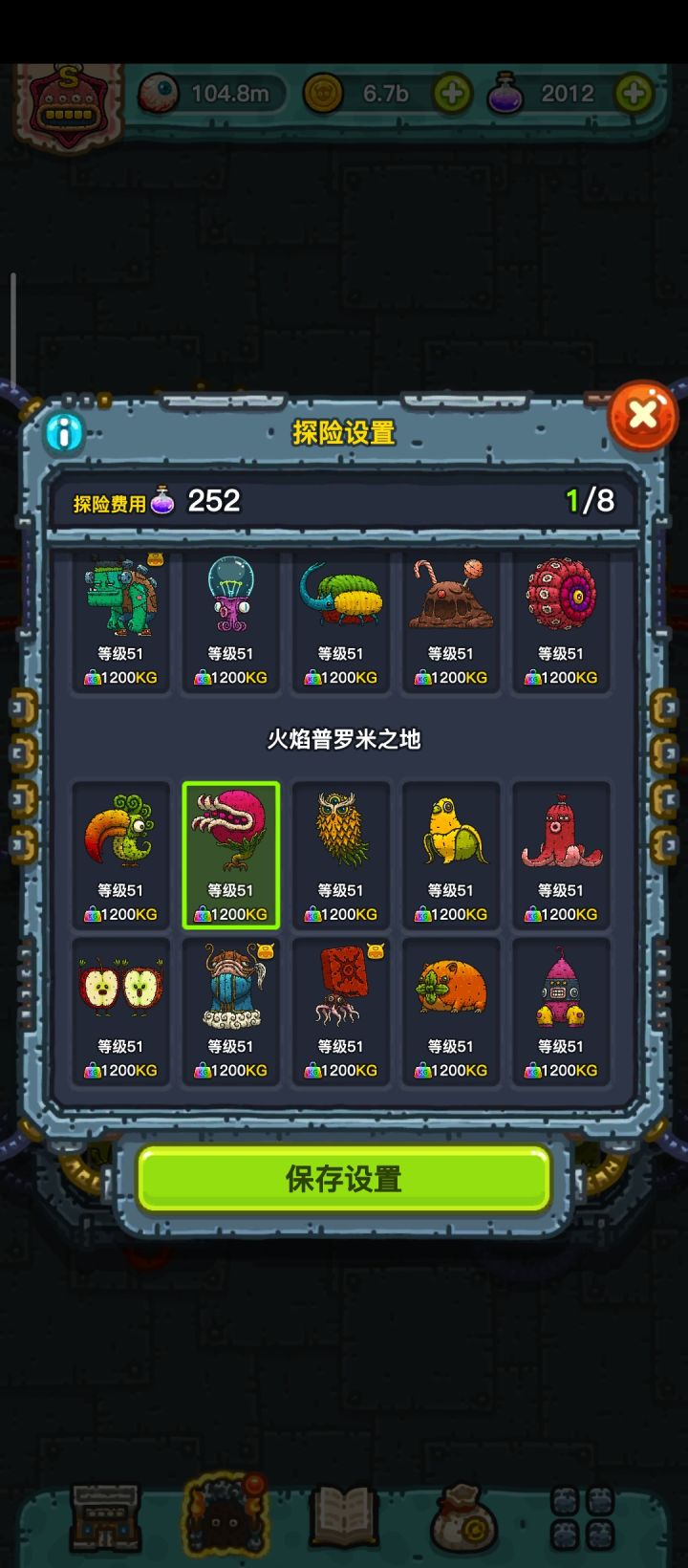Click the 探险费用 cost row

(105, 501)
